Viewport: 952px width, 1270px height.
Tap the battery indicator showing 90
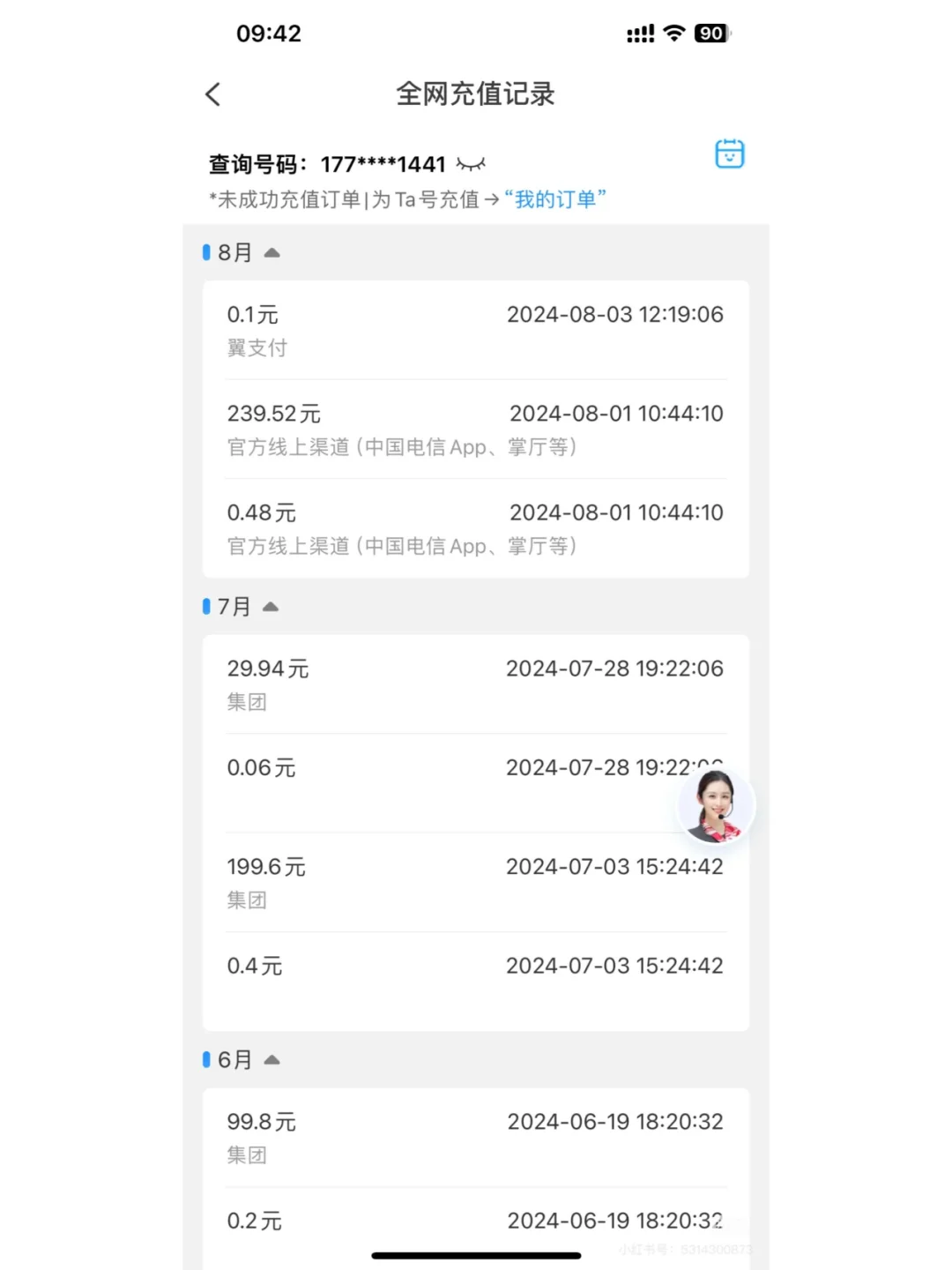pos(712,33)
